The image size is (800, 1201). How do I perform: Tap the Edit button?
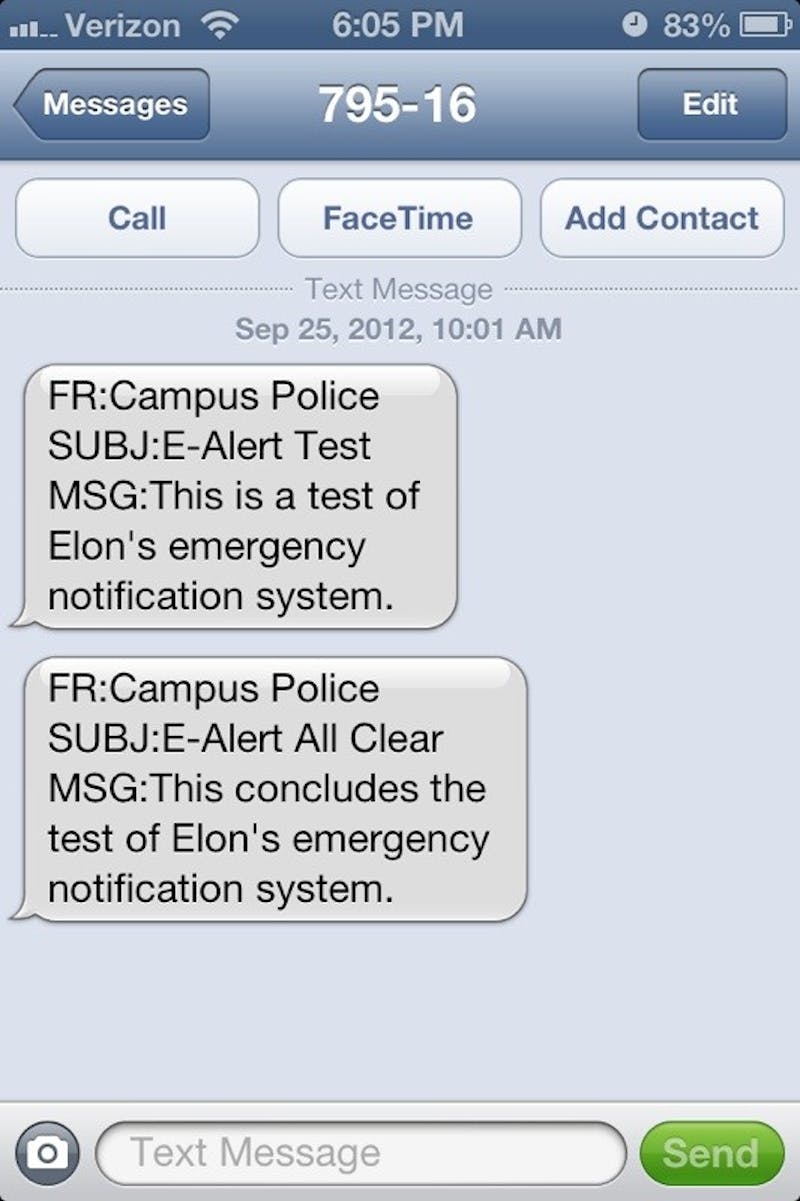711,104
